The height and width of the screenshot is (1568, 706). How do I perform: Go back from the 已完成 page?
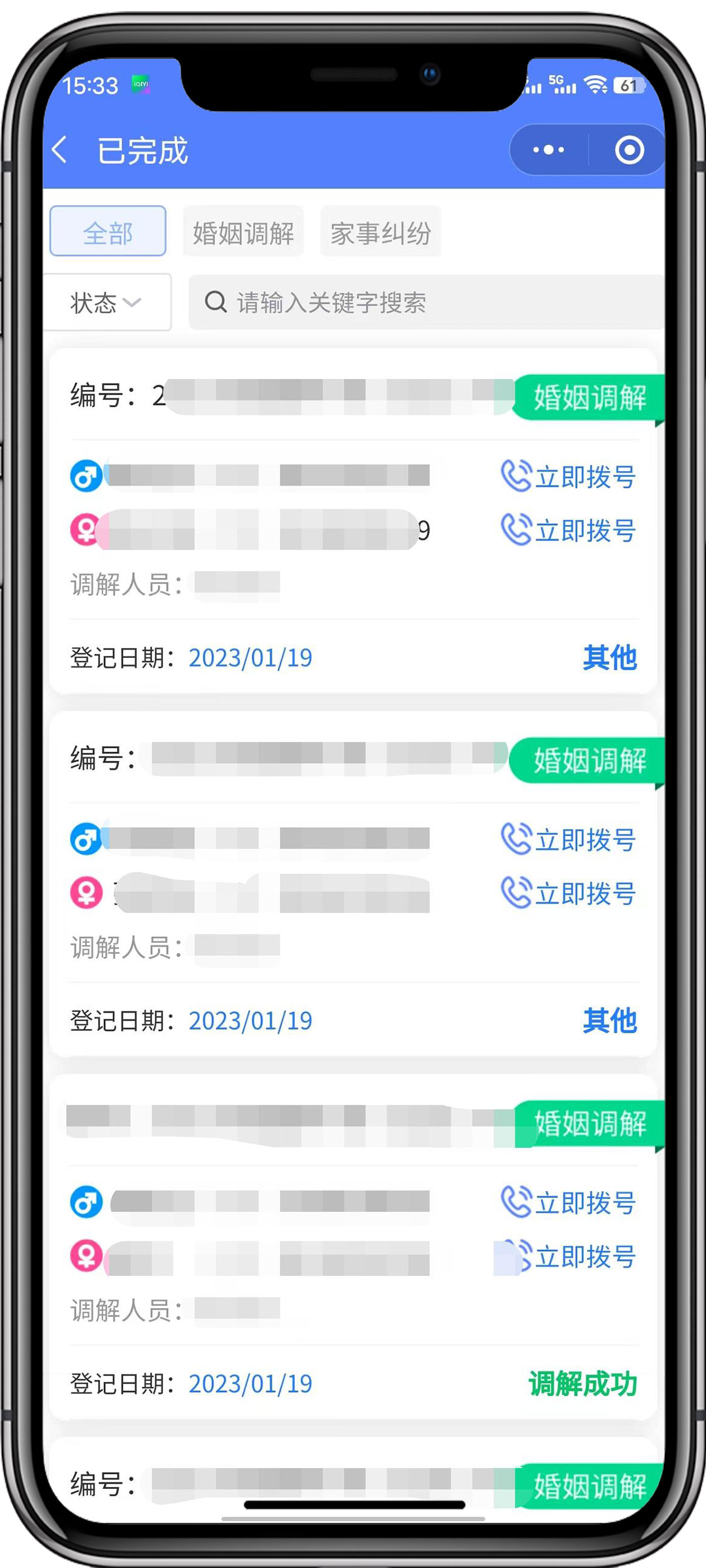(60, 150)
